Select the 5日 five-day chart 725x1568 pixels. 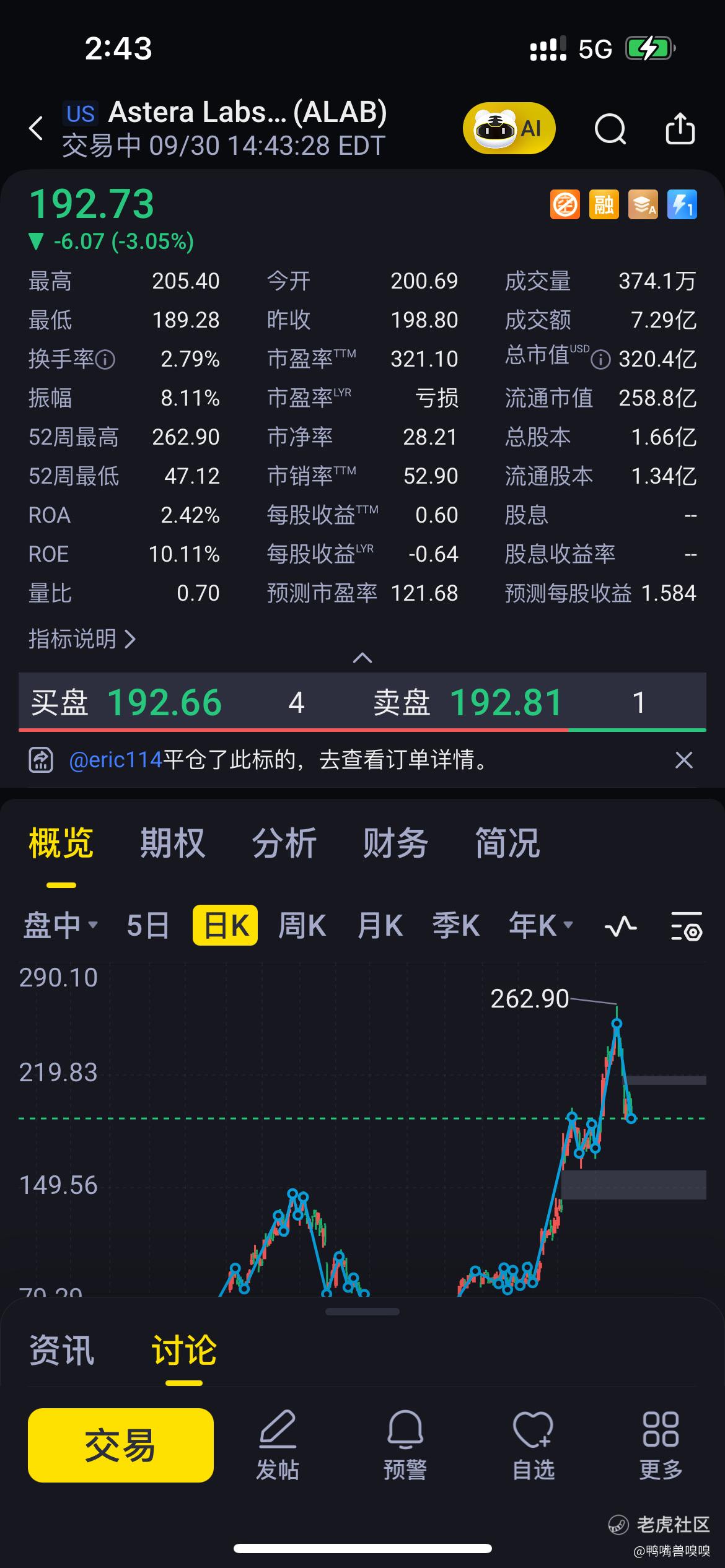147,926
